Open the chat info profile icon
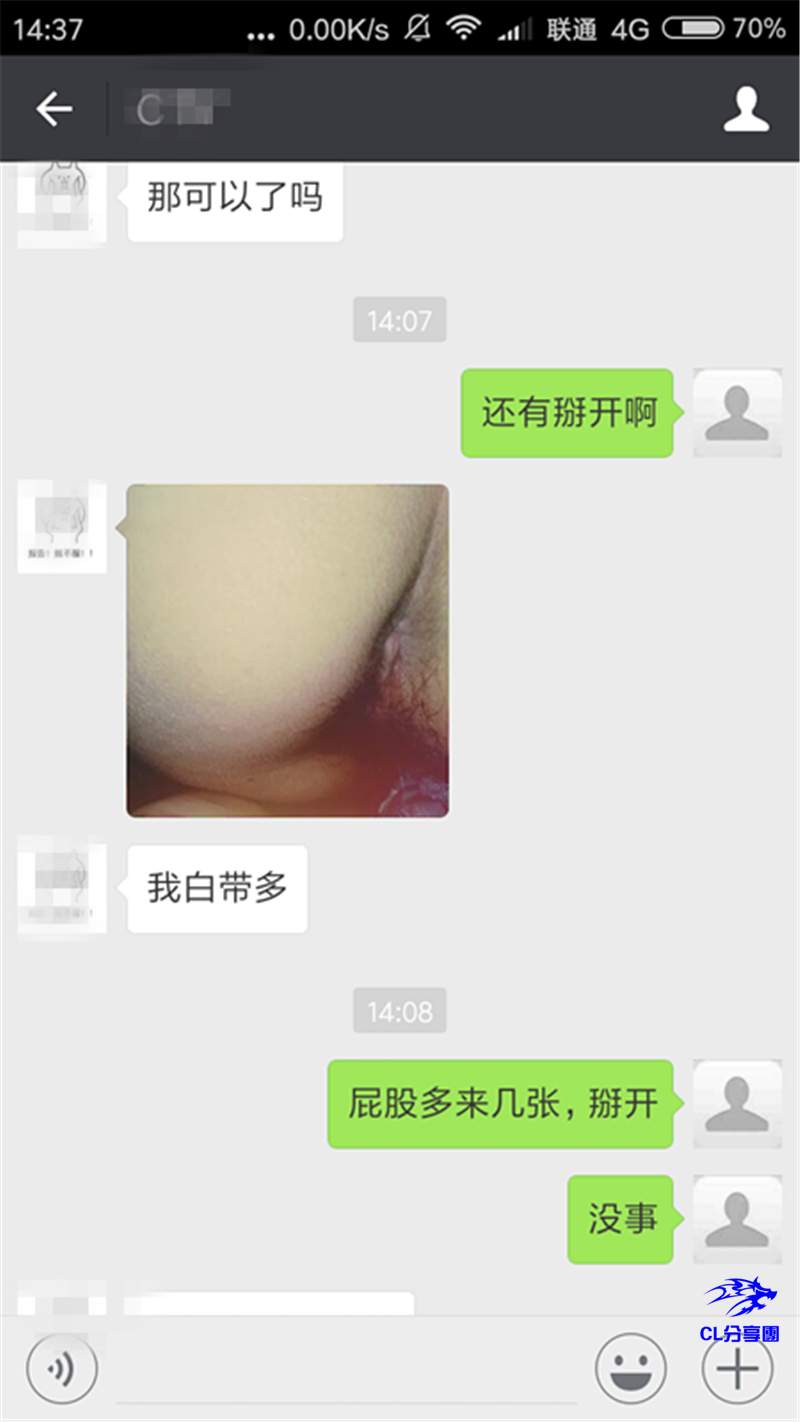Screen dimensions: 800x1422 click(746, 109)
